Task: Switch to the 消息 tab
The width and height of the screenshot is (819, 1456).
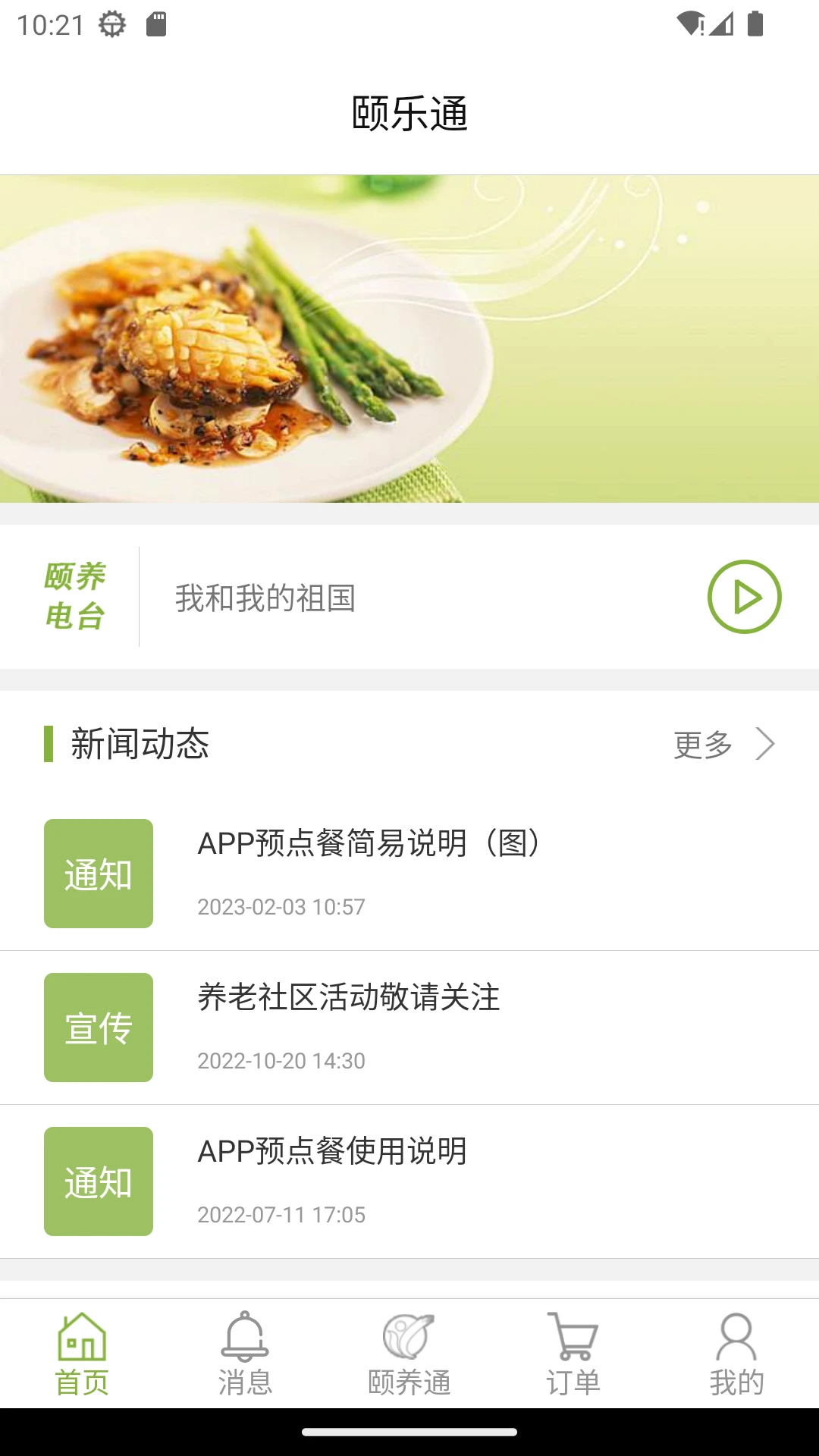Action: coord(244,1357)
